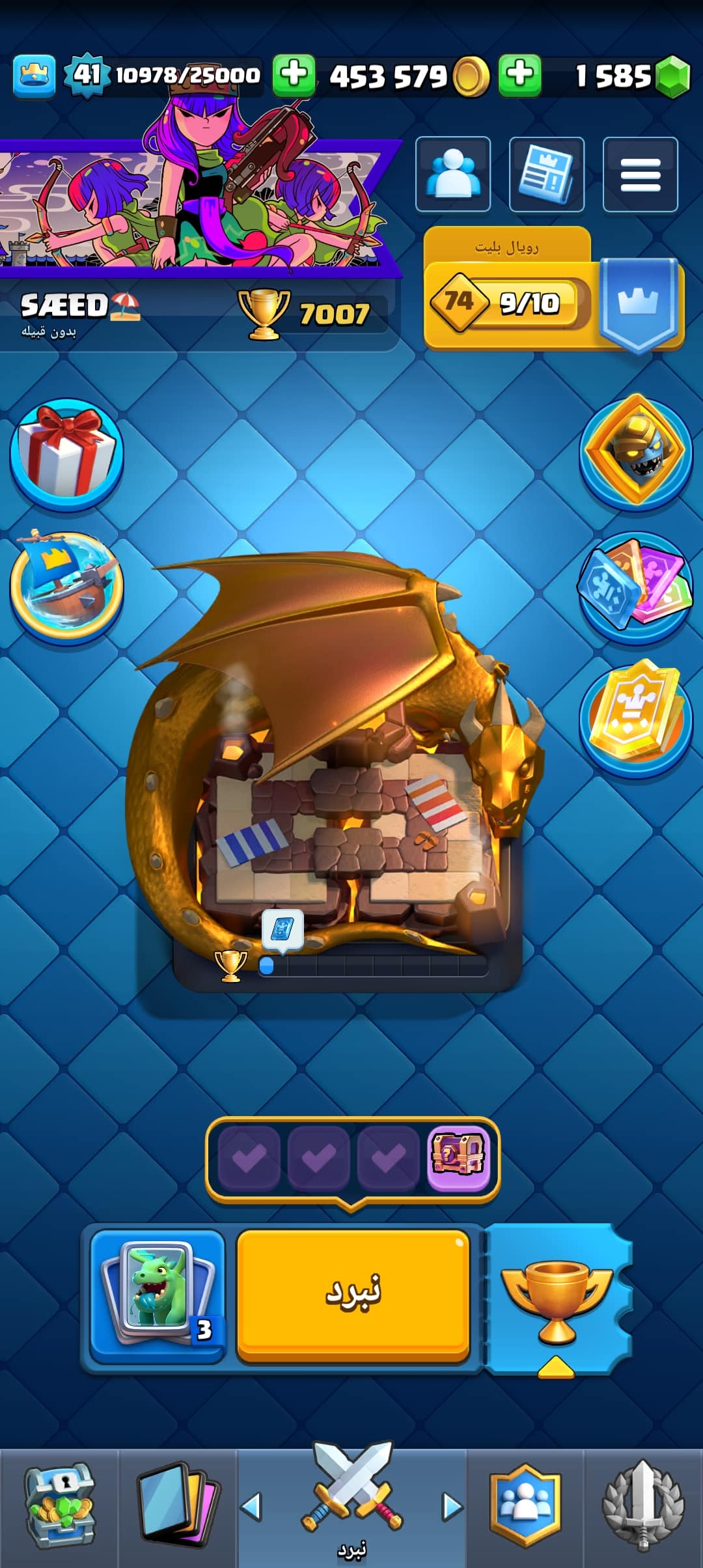Add more gold with the plus button
This screenshot has width=703, height=1568.
pos(294,75)
